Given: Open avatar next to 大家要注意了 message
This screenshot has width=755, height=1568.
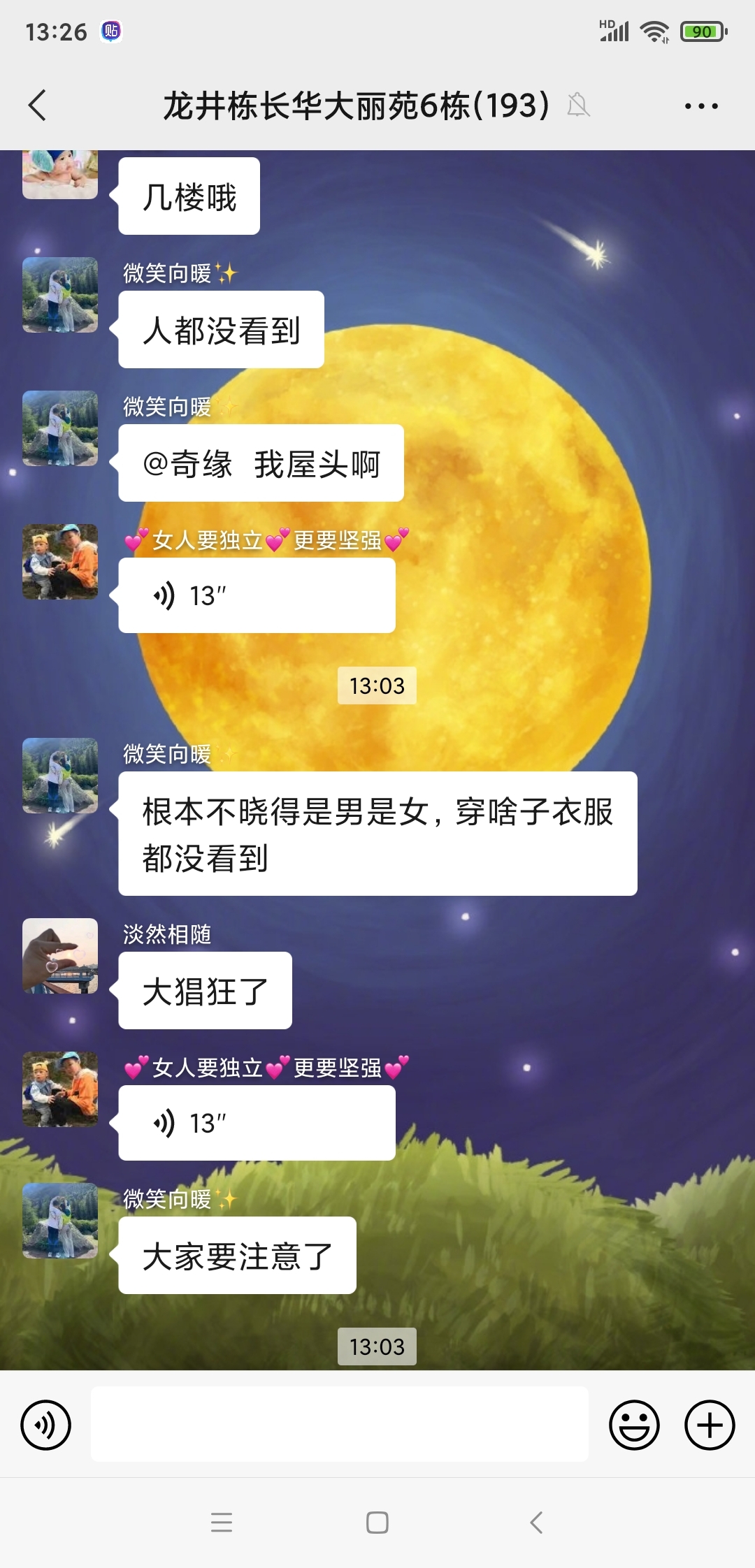Looking at the screenshot, I should coord(60,1221).
